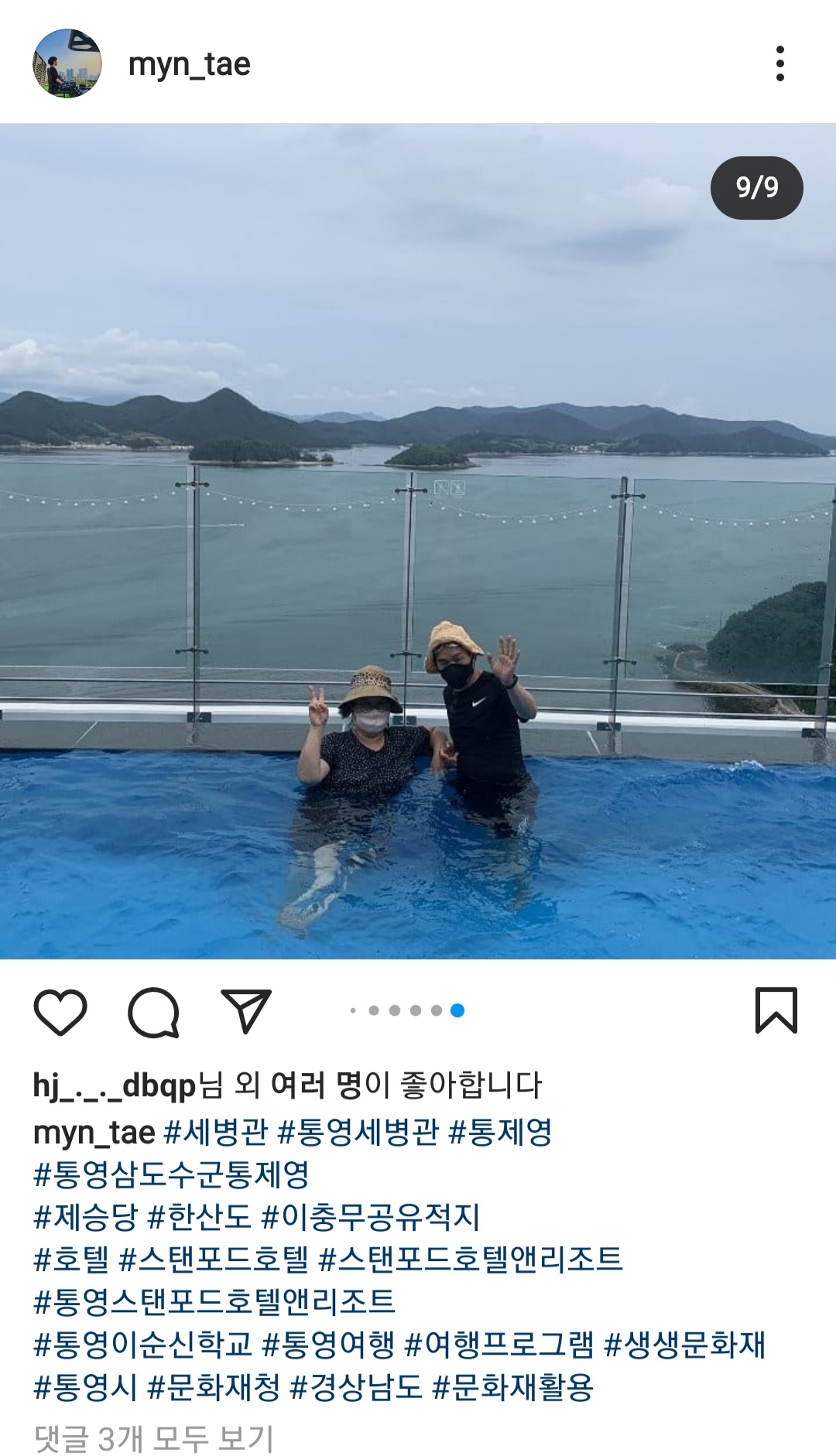The width and height of the screenshot is (836, 1456).
Task: Open myn_tae's profile picture
Action: [67, 63]
